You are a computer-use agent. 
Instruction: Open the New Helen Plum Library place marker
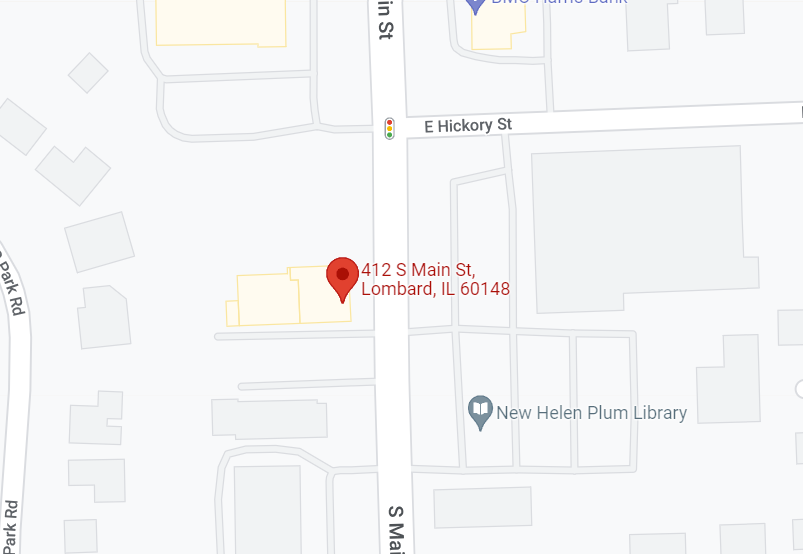(481, 410)
